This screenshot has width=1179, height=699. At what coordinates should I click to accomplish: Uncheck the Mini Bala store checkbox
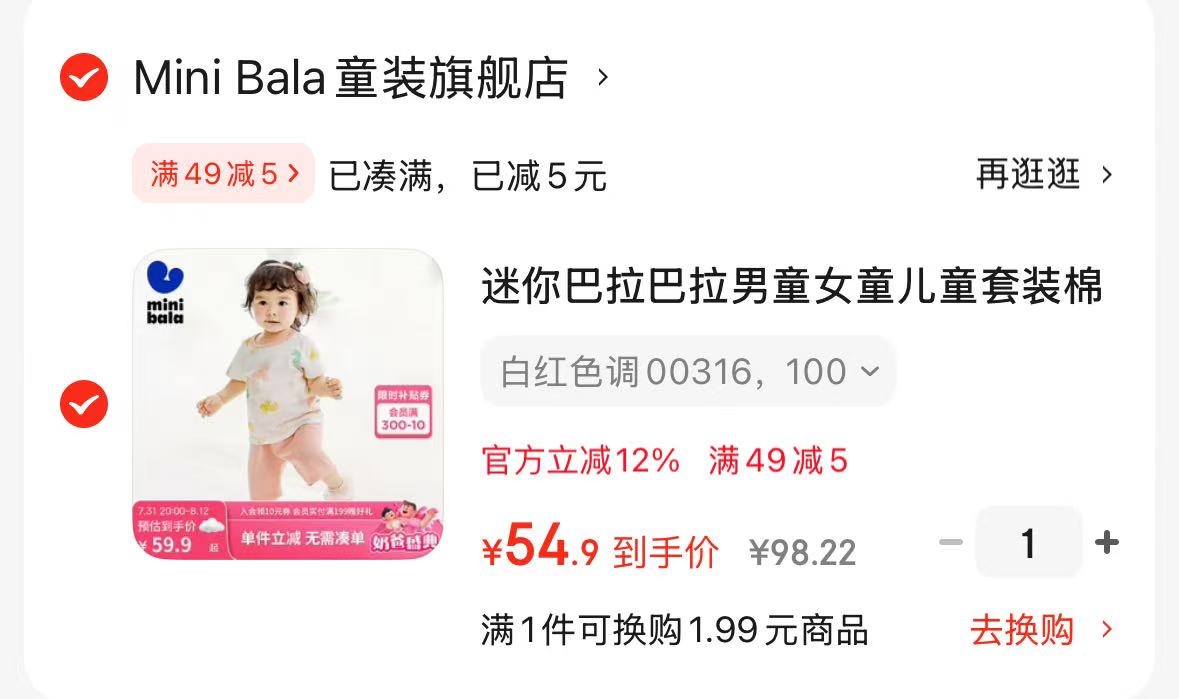coord(84,77)
